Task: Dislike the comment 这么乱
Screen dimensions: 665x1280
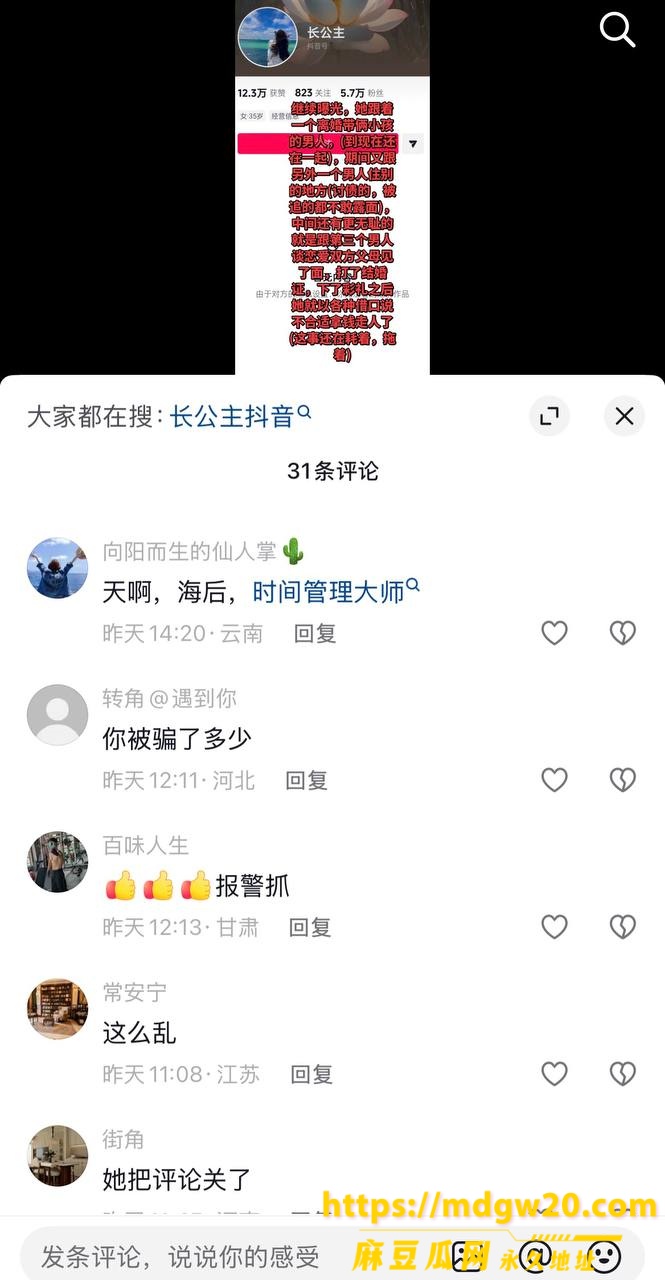Action: [x=622, y=1073]
